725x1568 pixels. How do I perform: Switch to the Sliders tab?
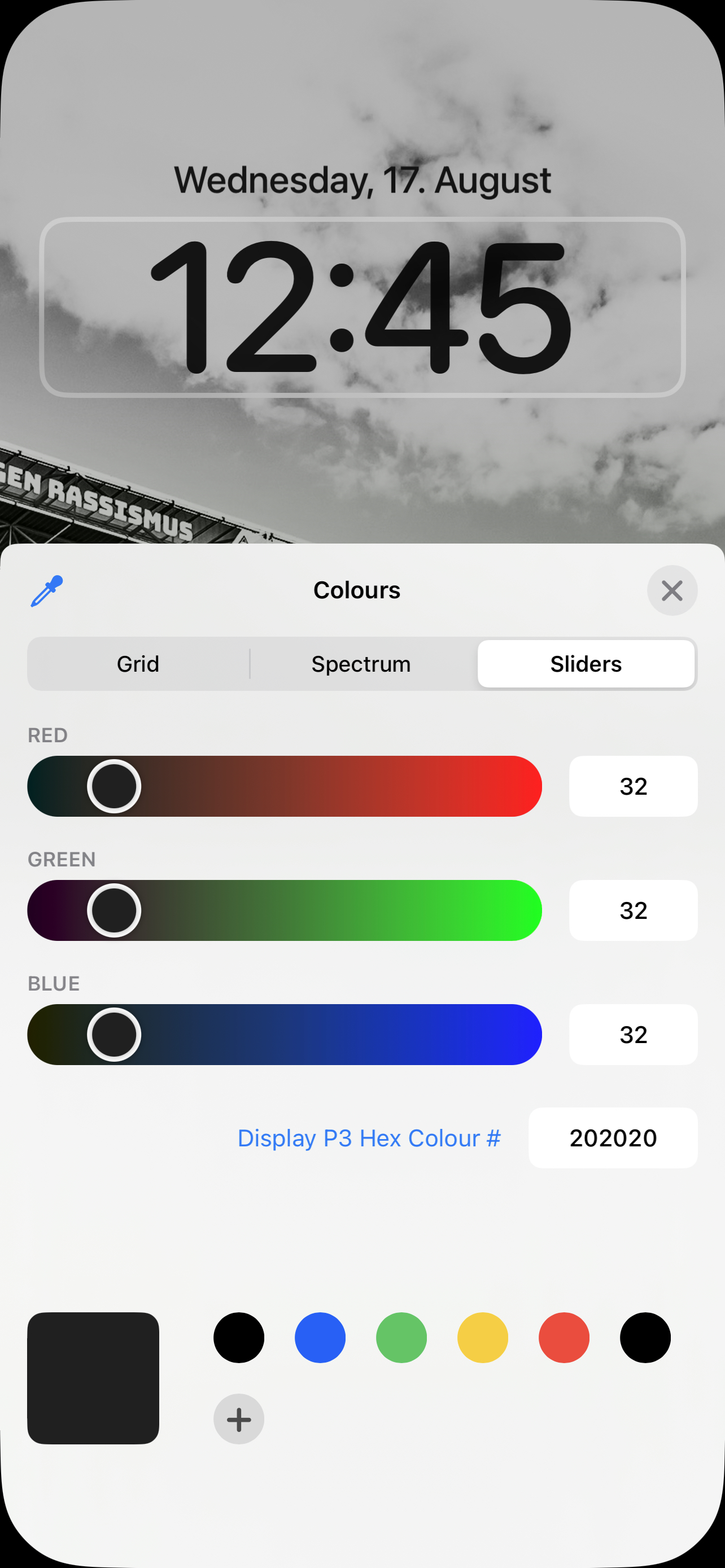point(586,663)
